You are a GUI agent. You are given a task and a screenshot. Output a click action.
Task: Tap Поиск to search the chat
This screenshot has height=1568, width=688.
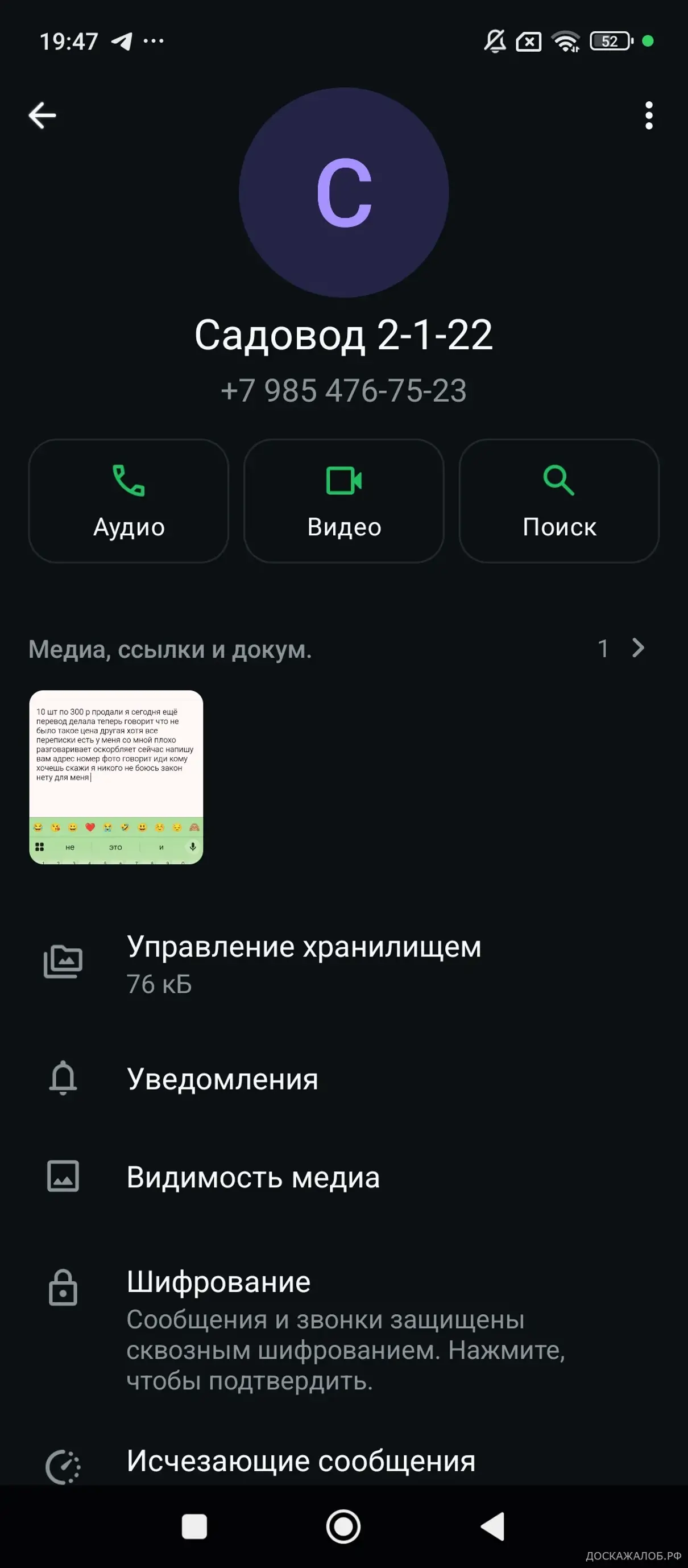(558, 500)
